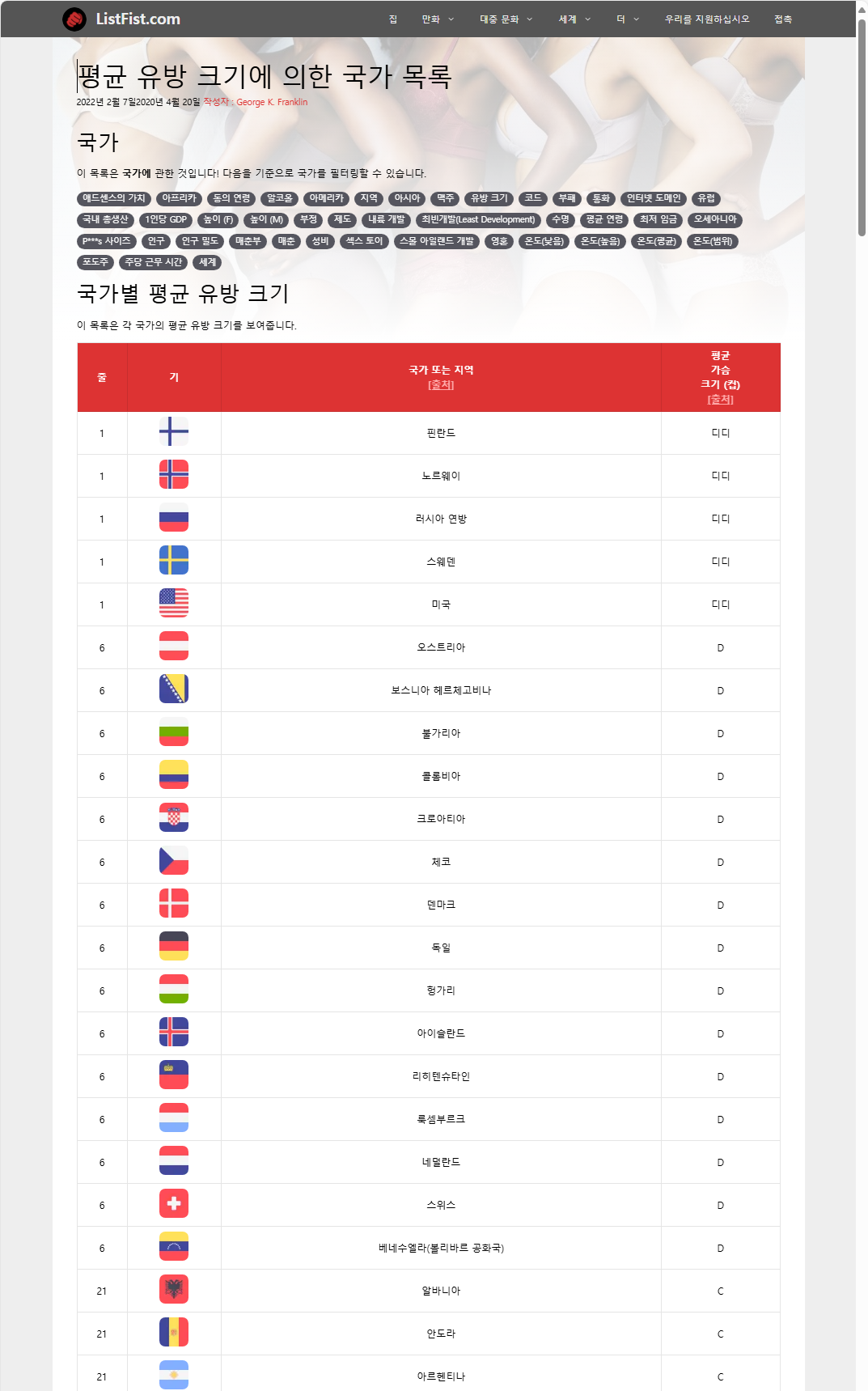The image size is (868, 1391).
Task: Select the 유방 크기 filter chip
Action: pyautogui.click(x=489, y=198)
